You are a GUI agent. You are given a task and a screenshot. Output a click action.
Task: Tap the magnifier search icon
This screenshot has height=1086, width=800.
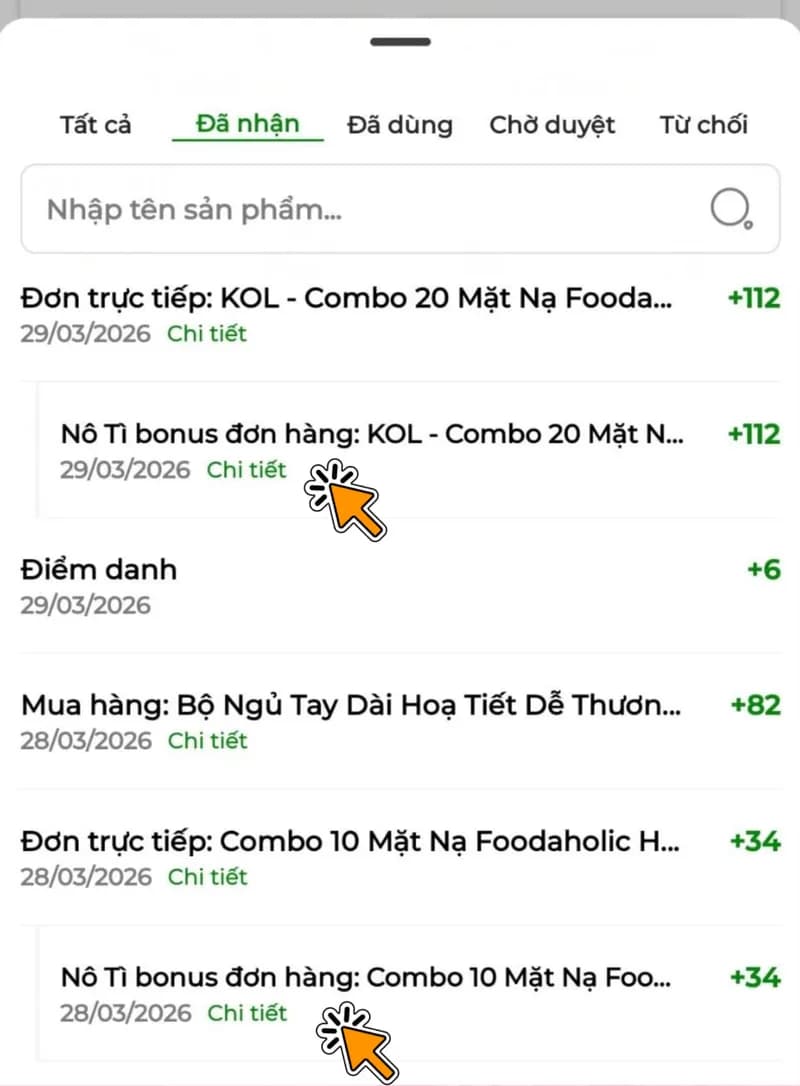(730, 209)
